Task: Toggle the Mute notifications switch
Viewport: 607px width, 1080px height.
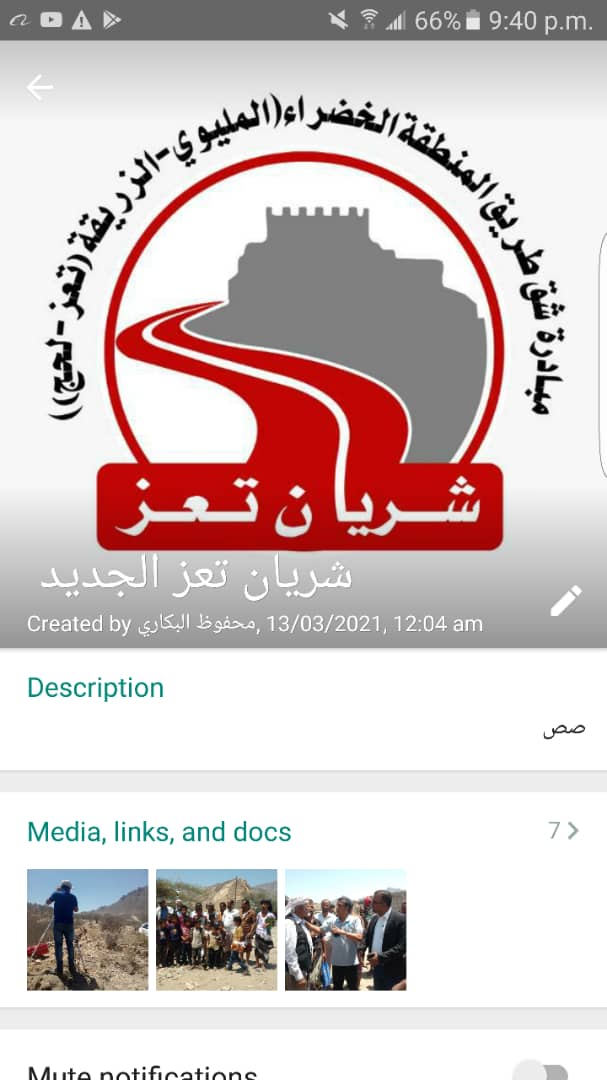Action: (x=542, y=1070)
